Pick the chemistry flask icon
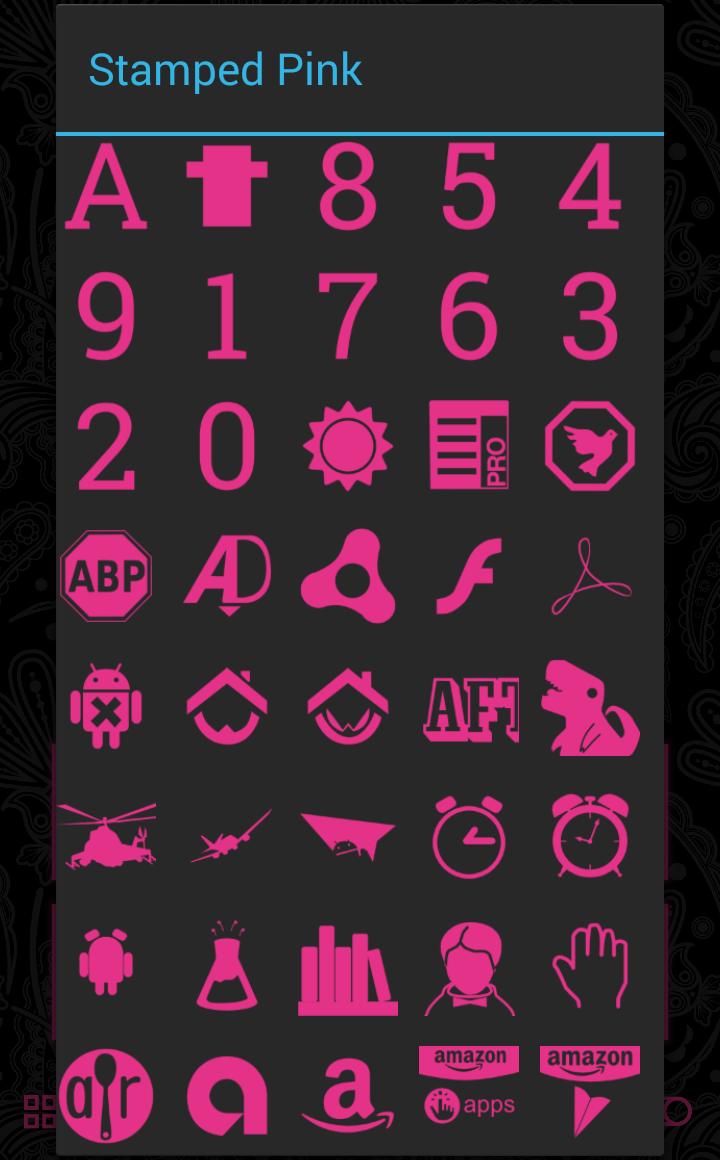This screenshot has width=720, height=1160. coord(227,965)
